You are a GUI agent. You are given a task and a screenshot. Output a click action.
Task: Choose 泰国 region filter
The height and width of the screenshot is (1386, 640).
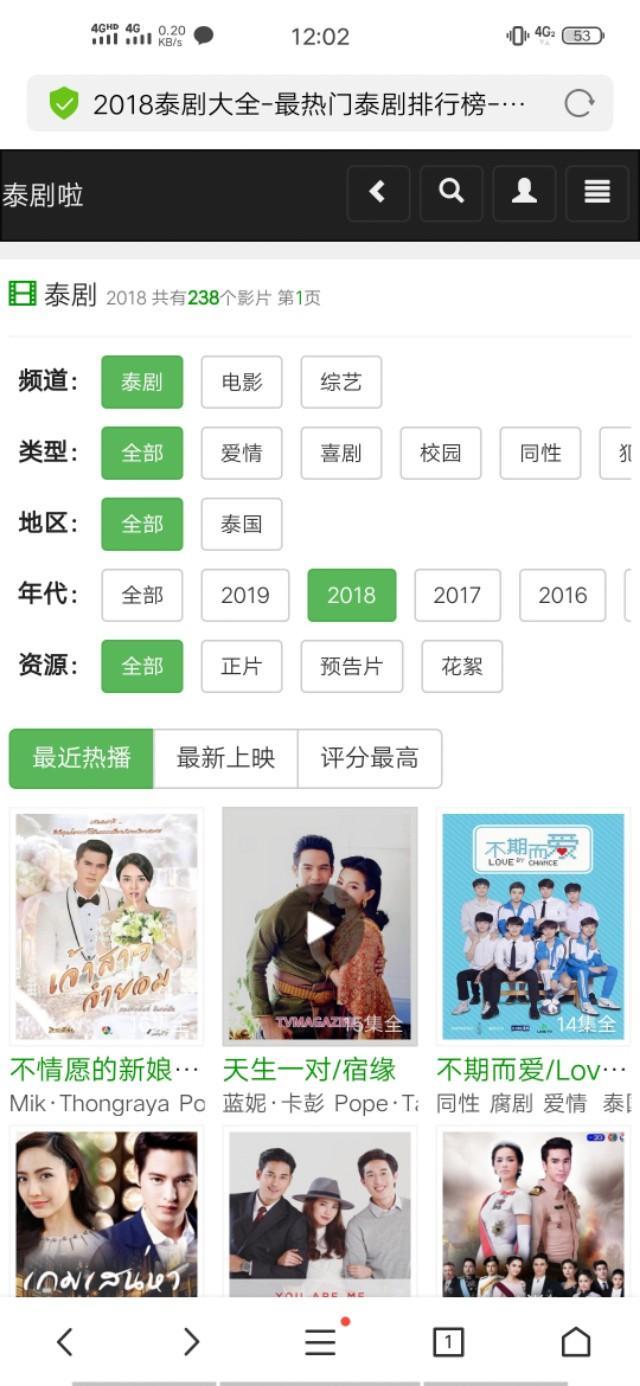click(x=241, y=524)
